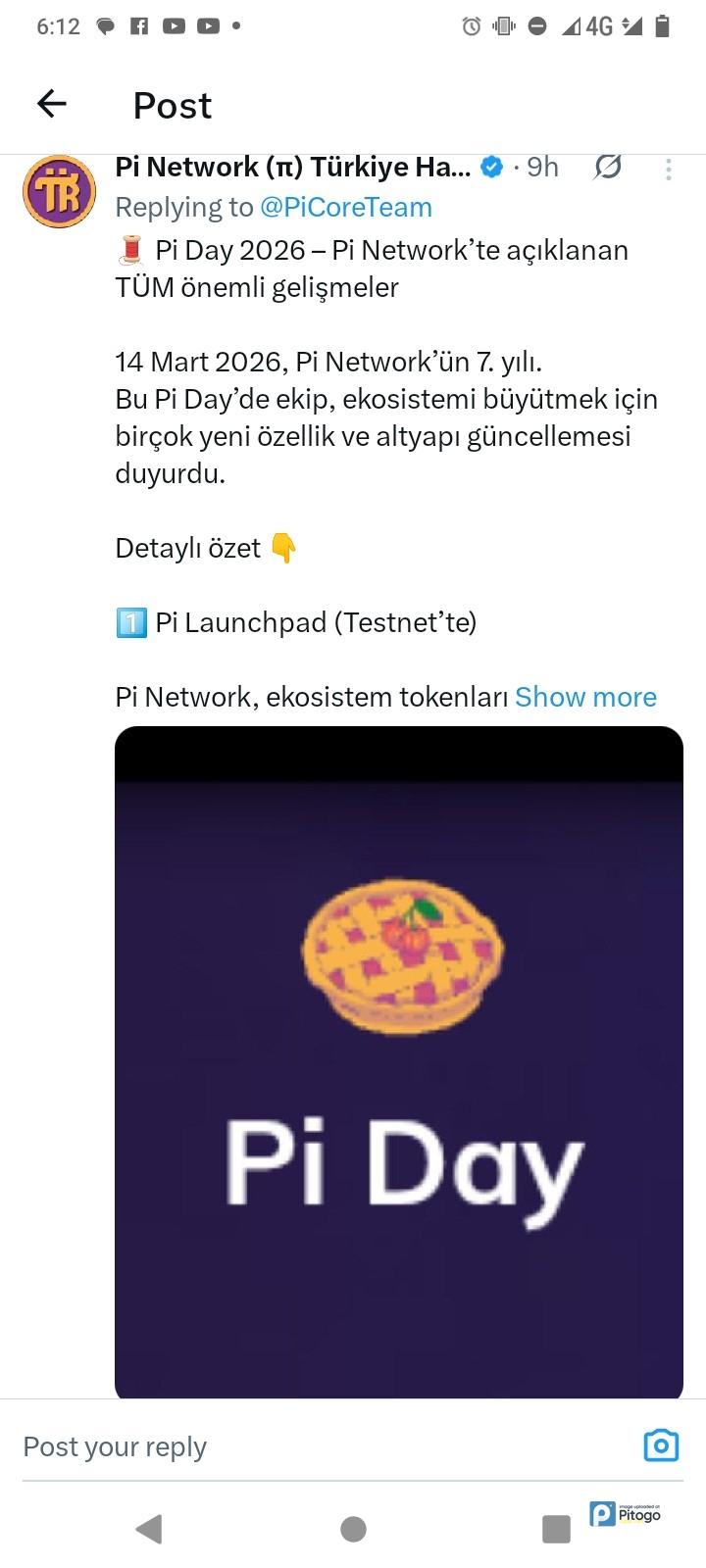Attach a photo with the camera icon

[661, 1445]
